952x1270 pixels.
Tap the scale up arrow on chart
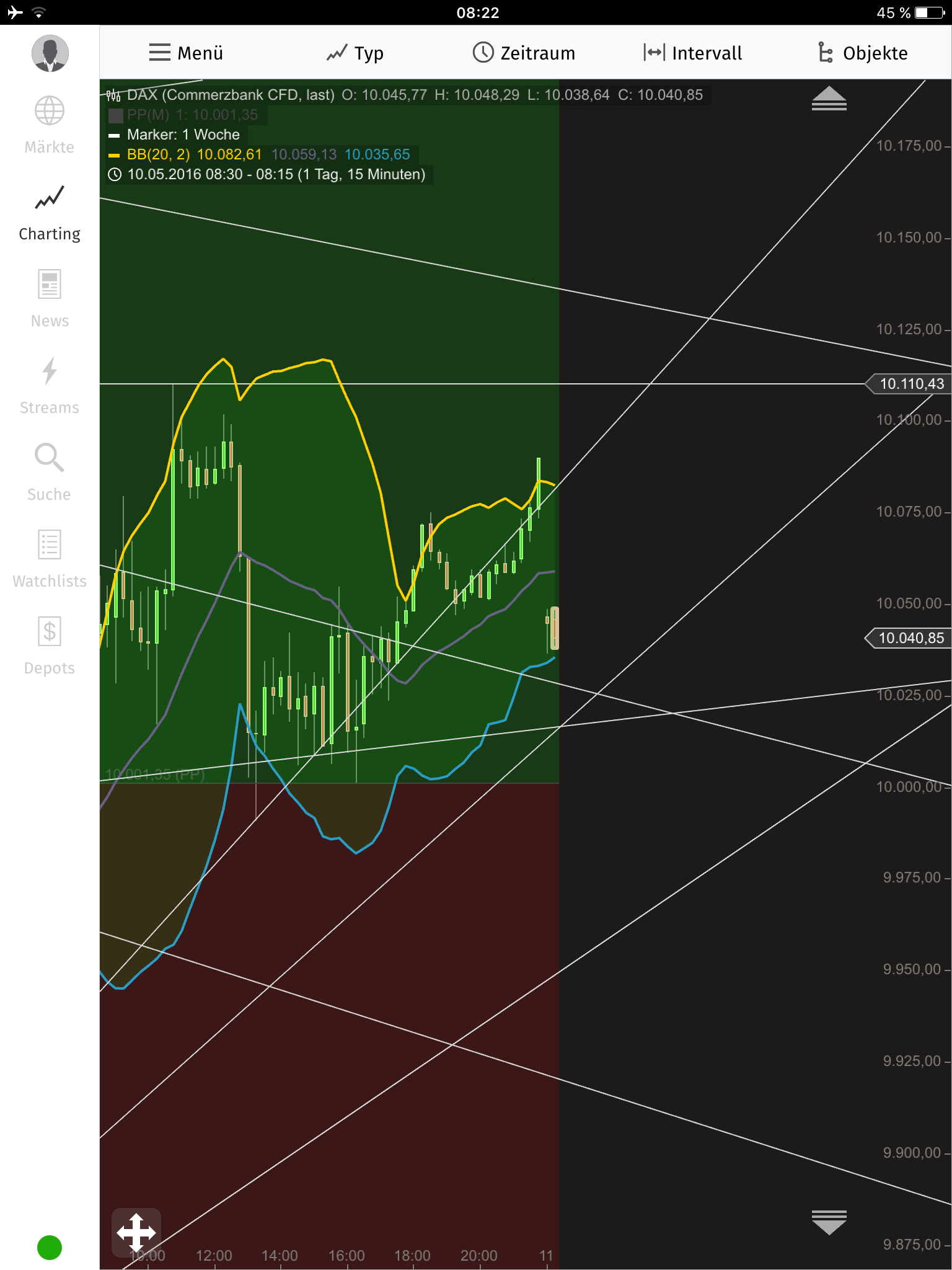point(829,99)
